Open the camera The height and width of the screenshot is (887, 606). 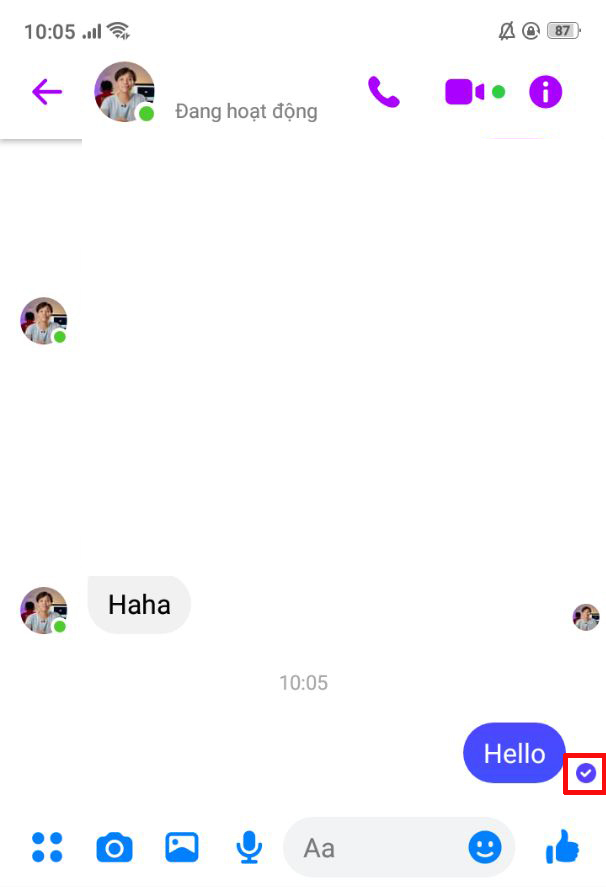coord(114,848)
